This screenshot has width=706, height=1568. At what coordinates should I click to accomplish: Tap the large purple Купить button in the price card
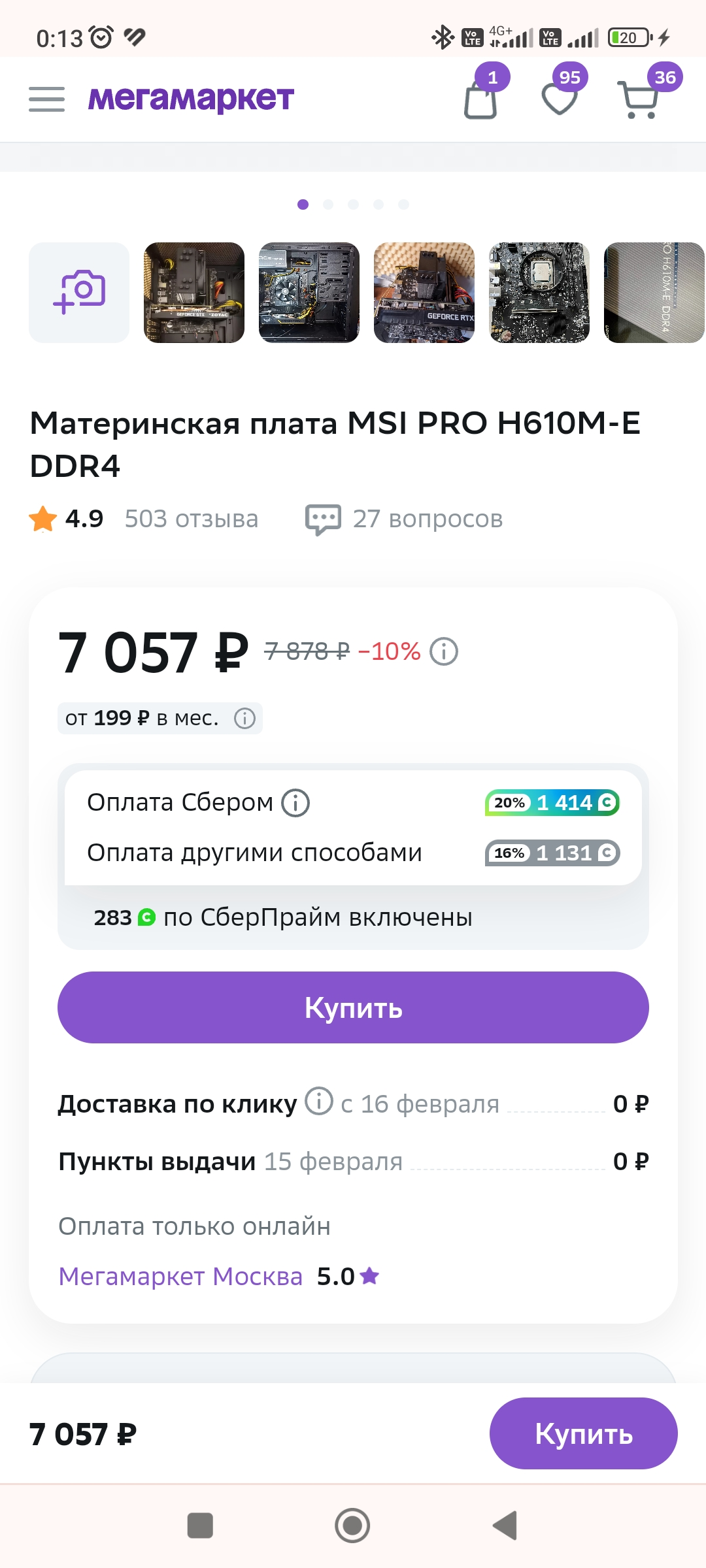coord(353,1007)
